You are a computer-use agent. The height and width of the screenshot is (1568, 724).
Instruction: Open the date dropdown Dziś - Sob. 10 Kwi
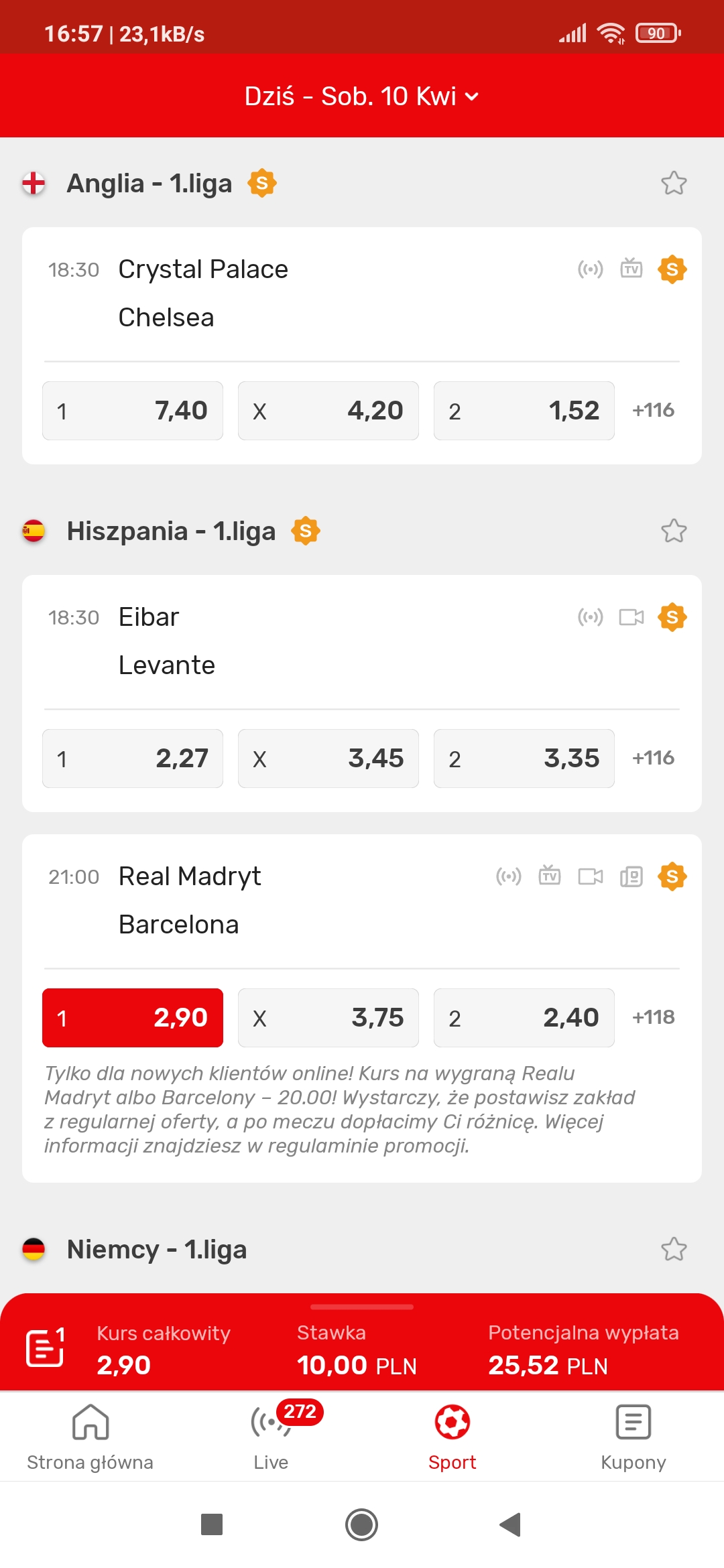coord(362,96)
